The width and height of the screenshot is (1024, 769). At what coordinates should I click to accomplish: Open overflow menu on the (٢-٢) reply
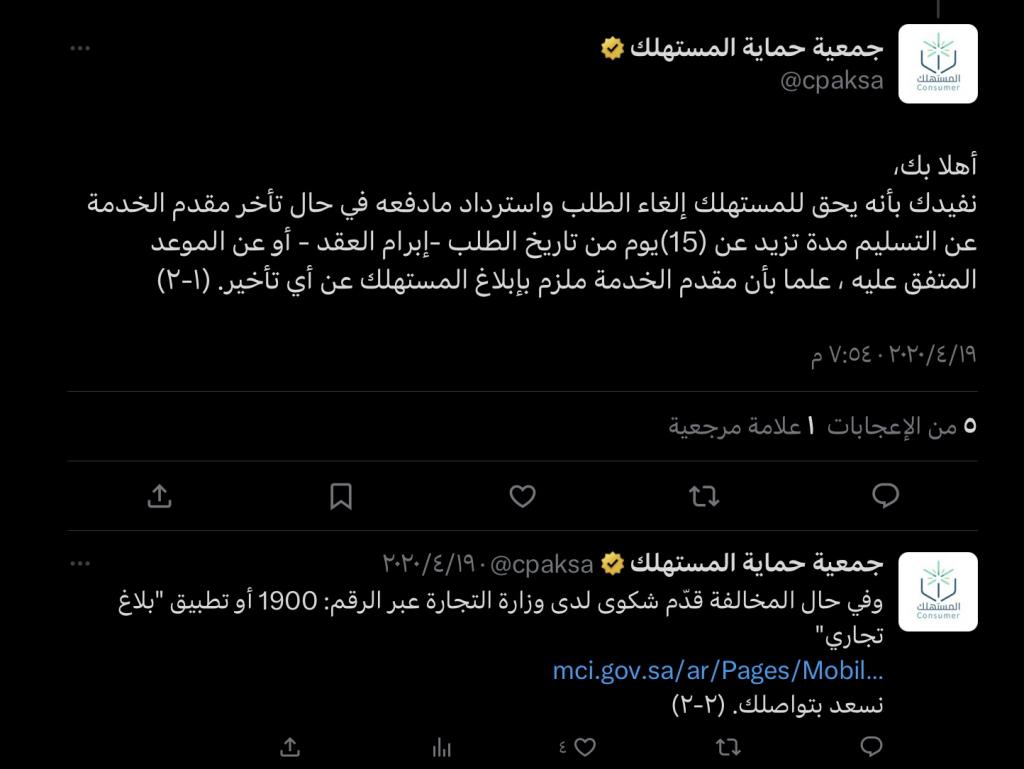(80, 563)
